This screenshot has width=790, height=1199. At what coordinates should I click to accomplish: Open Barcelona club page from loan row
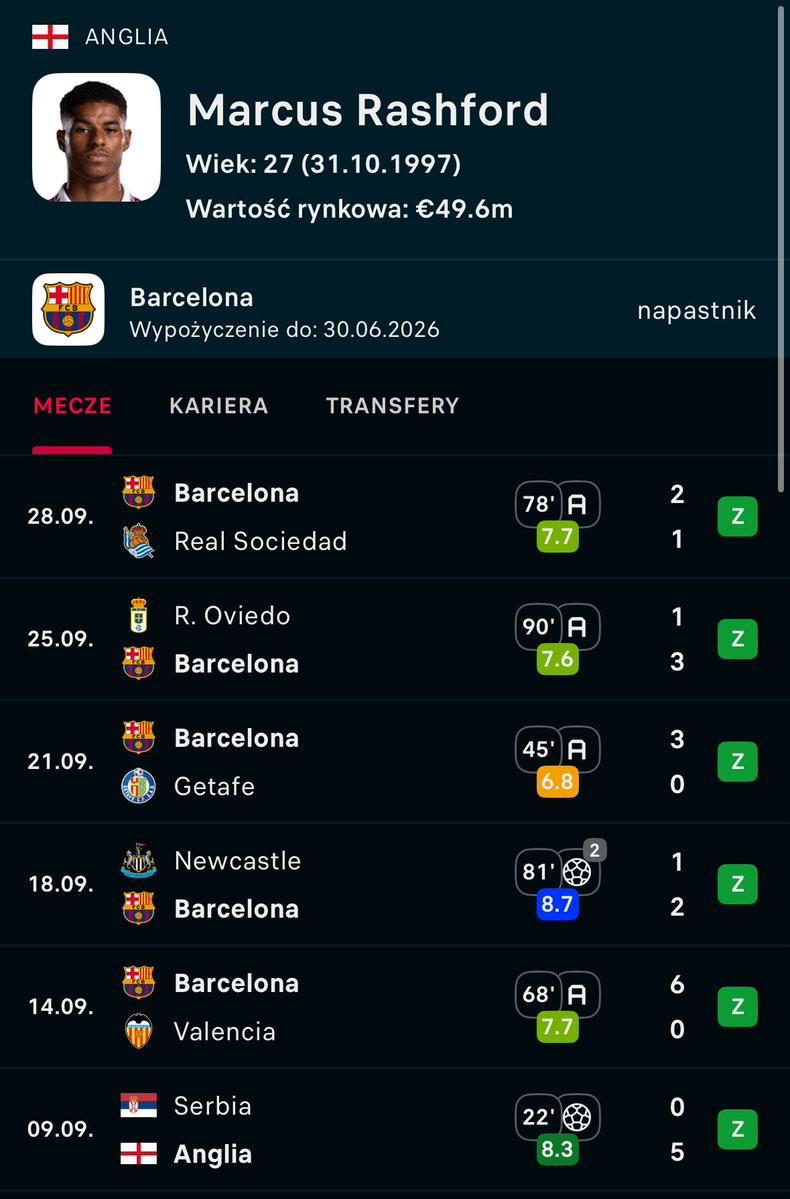pyautogui.click(x=191, y=298)
